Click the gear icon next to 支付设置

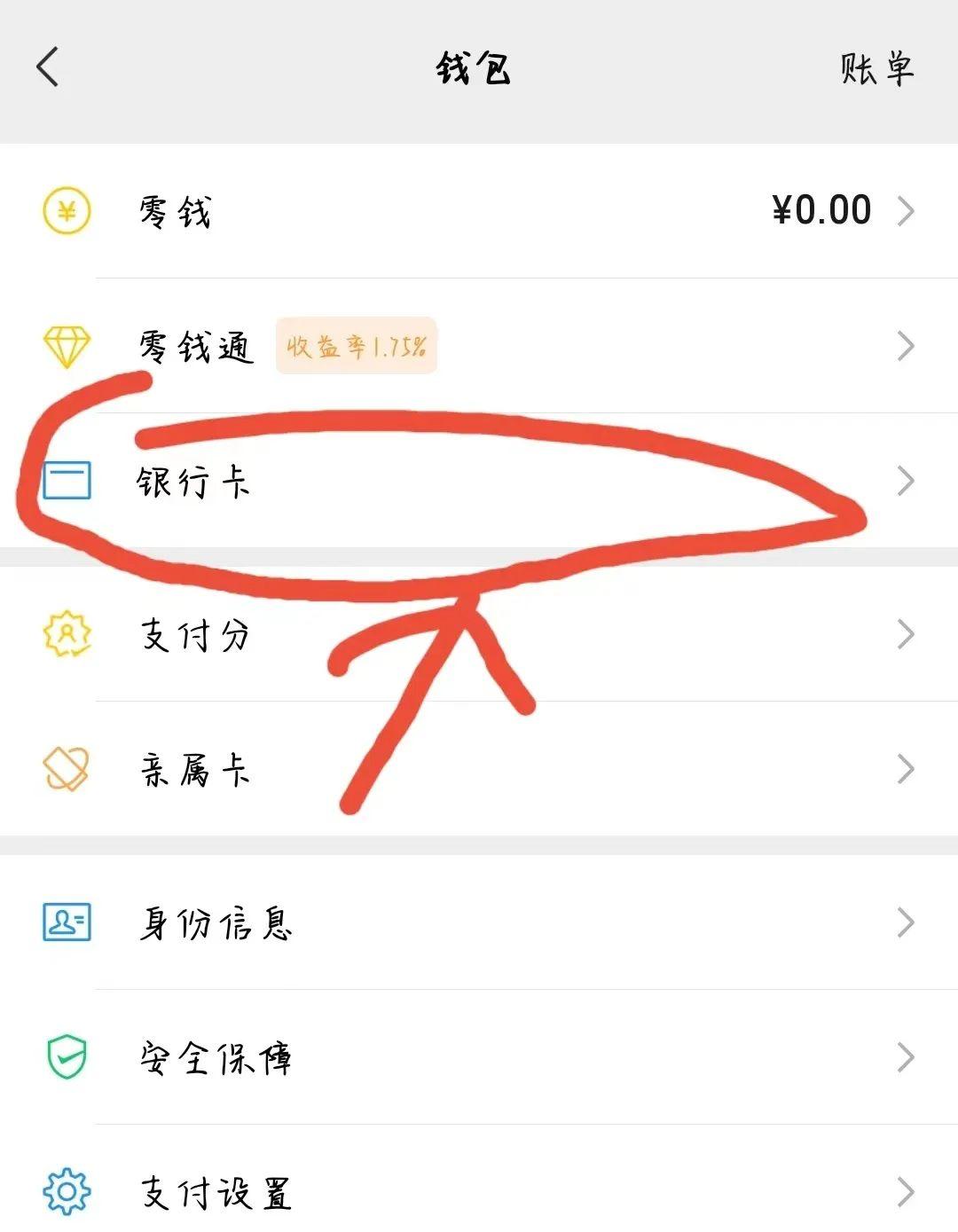pos(65,1192)
